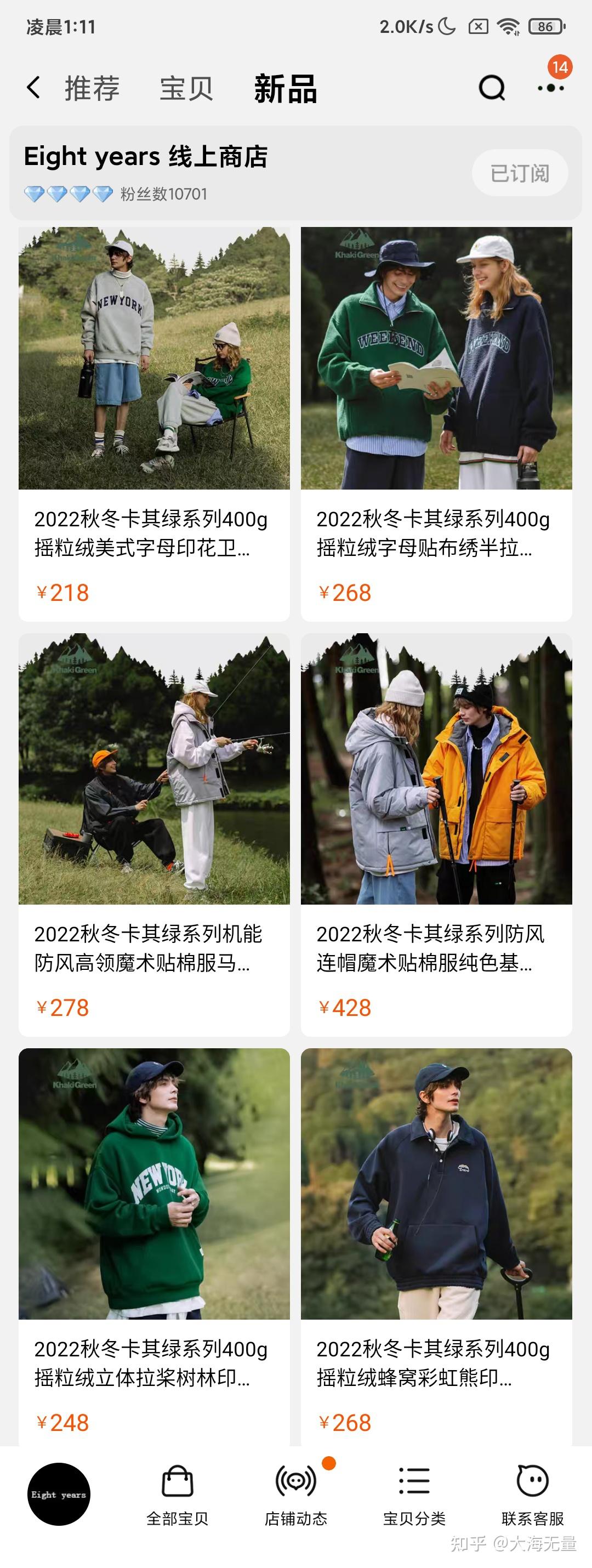Open the 字母贴布绣半拉 fleece product card
This screenshot has width=592, height=1568.
pyautogui.click(x=436, y=424)
